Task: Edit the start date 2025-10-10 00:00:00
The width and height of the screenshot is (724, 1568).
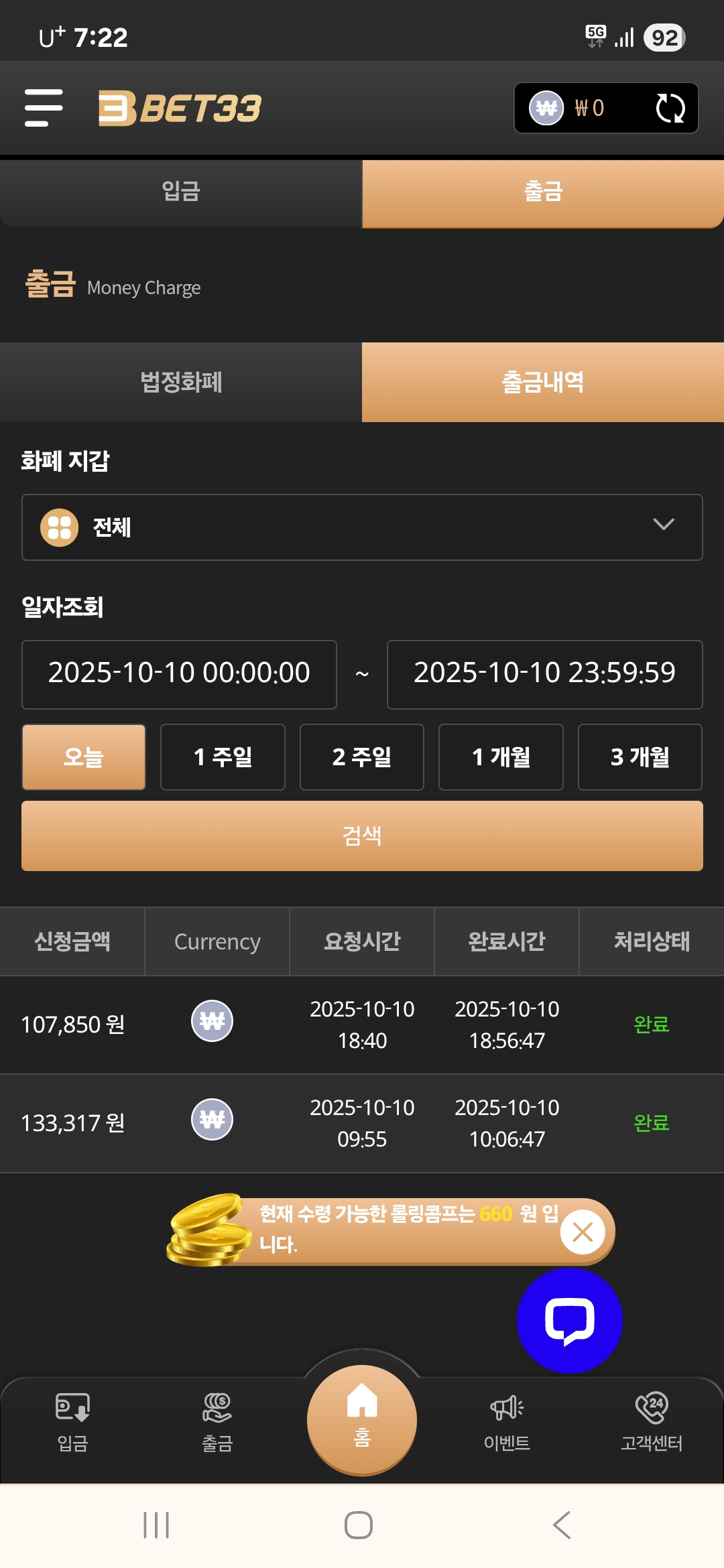Action: 179,674
